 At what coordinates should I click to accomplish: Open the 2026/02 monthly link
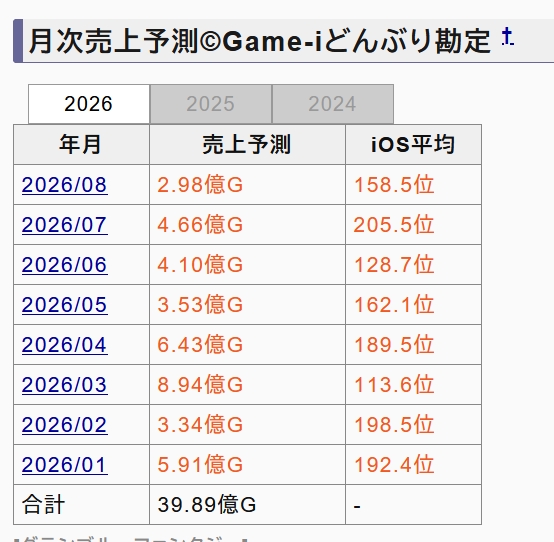64,424
